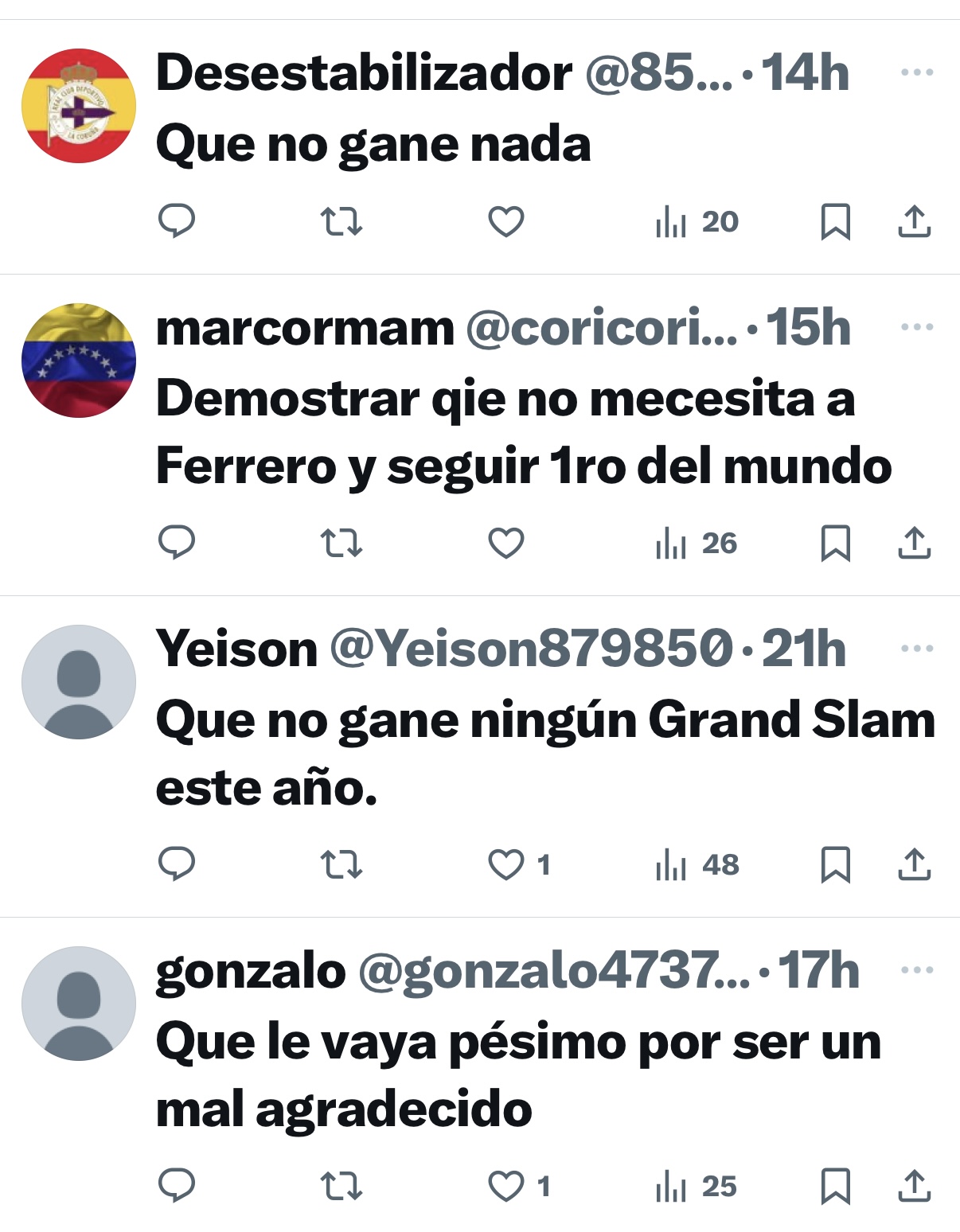Like Yeison's Grand Slam tweet
Viewport: 960px width, 1232px height.
pyautogui.click(x=505, y=864)
